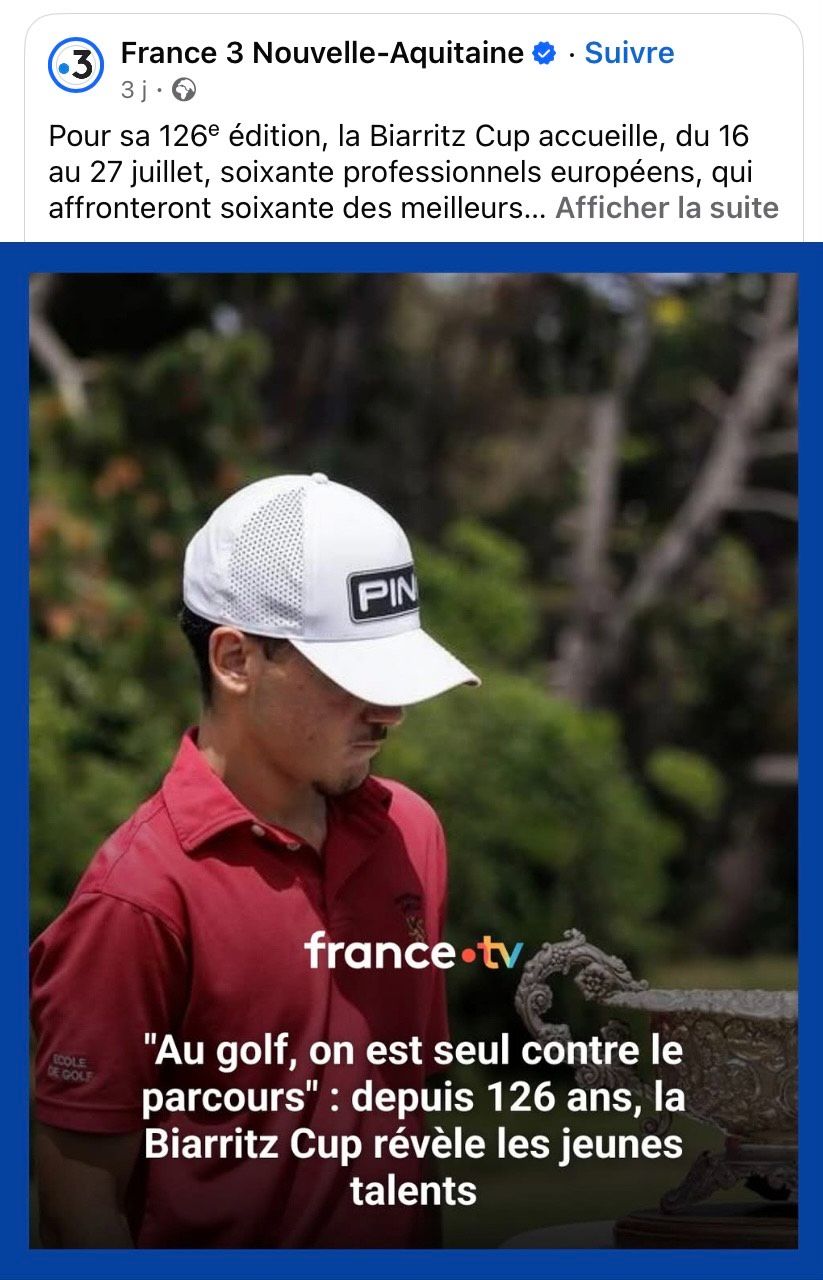Follow France 3 Nouvelle-Aquitaine with Suivre

(x=629, y=53)
